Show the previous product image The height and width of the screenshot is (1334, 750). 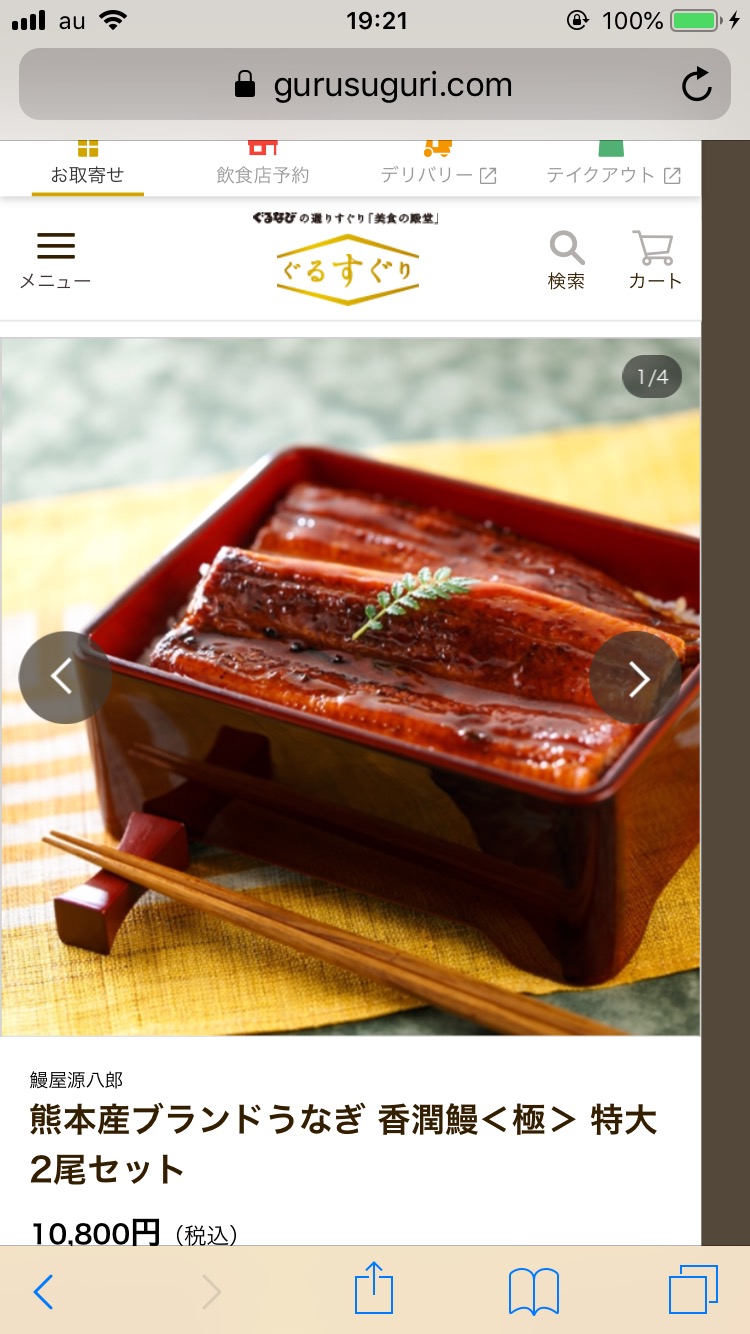point(64,678)
